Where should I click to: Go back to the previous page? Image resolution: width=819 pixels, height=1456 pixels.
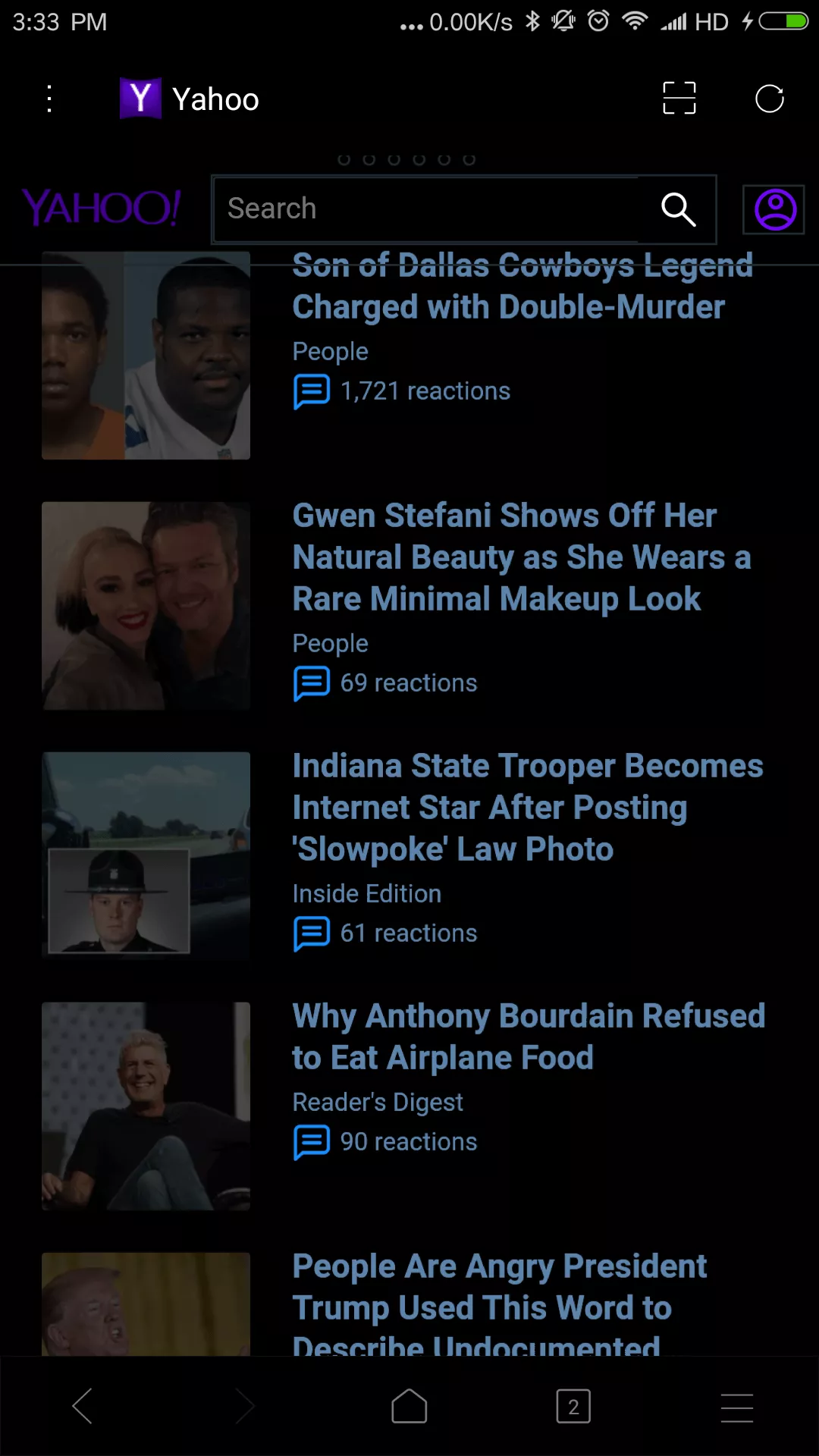pos(82,1407)
